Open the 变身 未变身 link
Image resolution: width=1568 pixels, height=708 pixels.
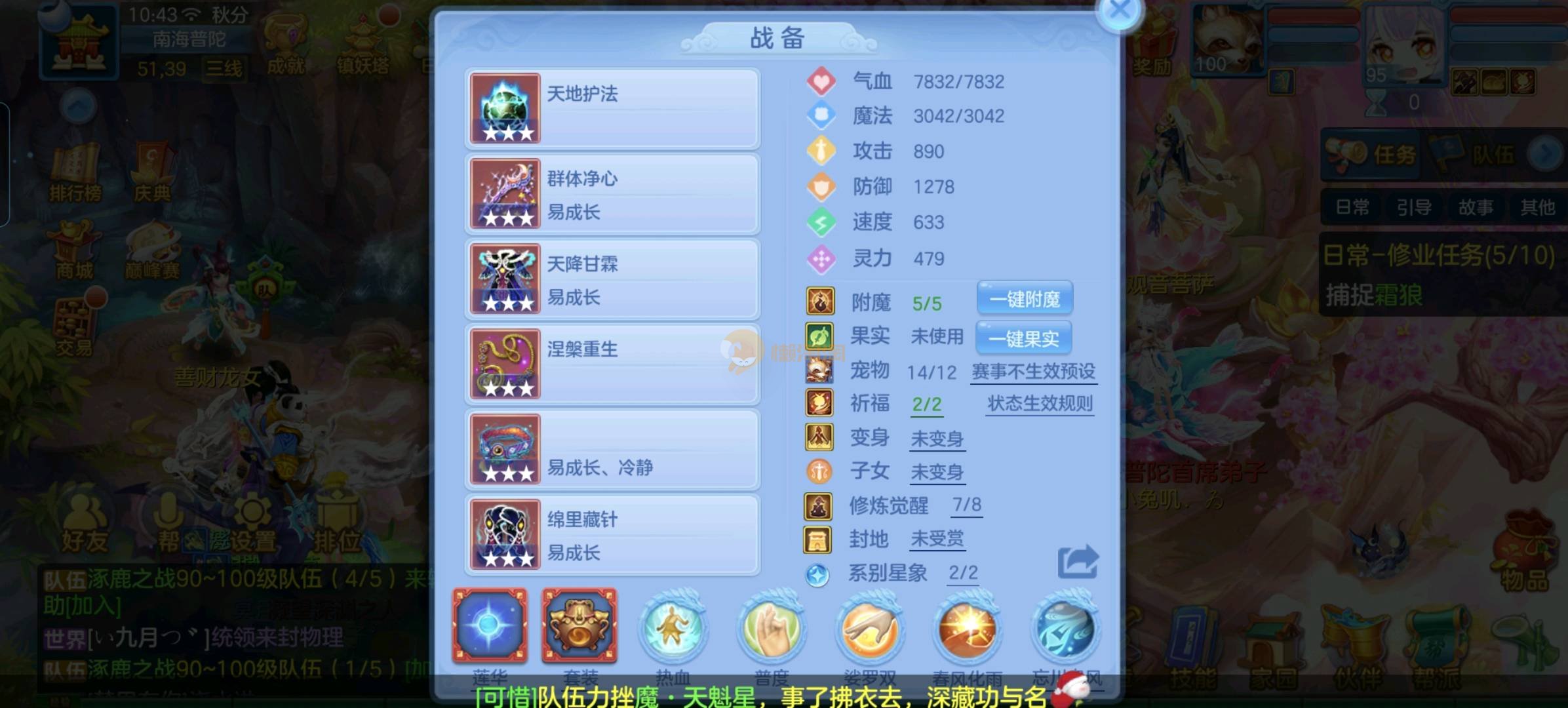coord(937,439)
